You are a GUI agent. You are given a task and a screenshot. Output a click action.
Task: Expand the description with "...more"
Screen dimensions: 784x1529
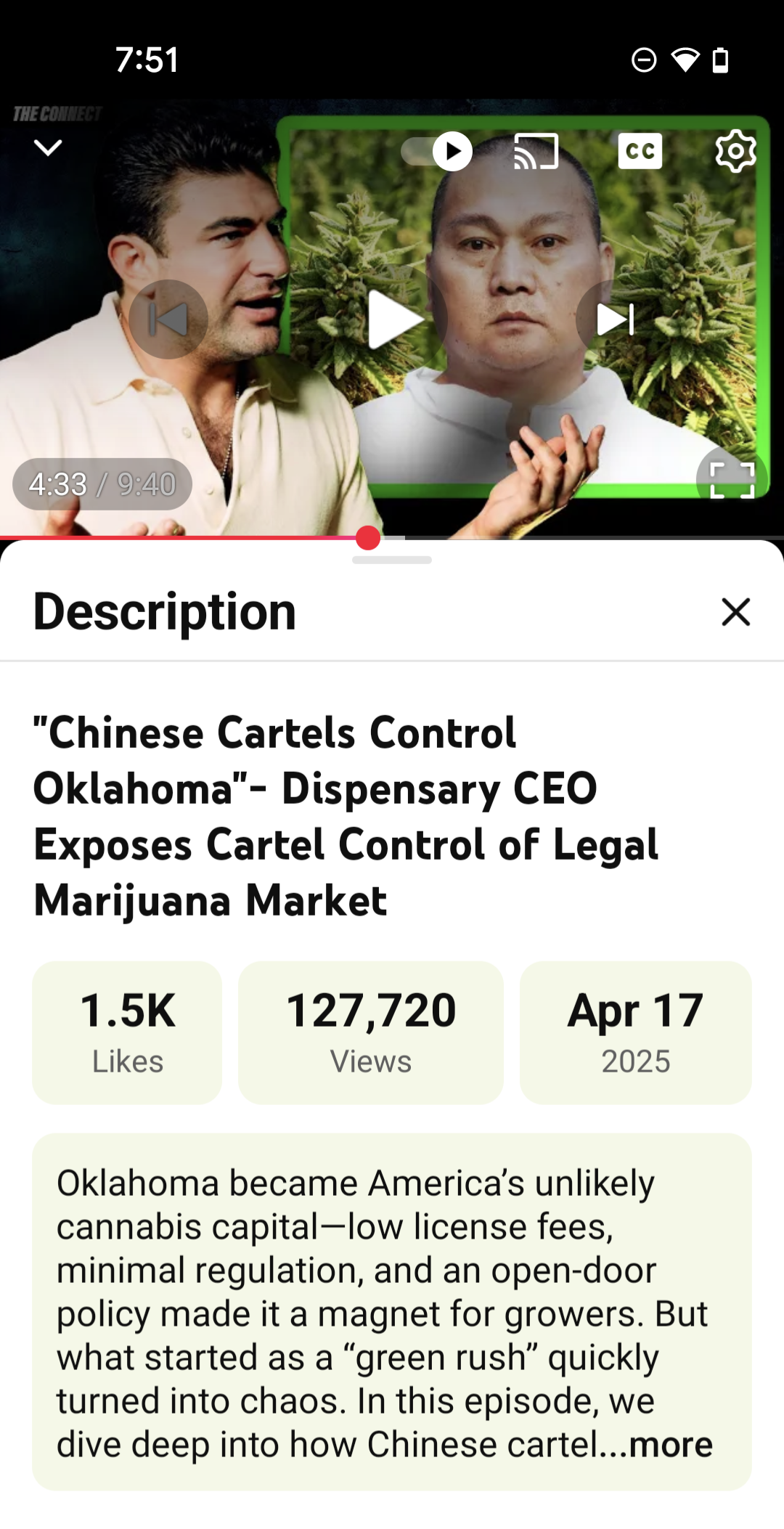click(671, 1445)
